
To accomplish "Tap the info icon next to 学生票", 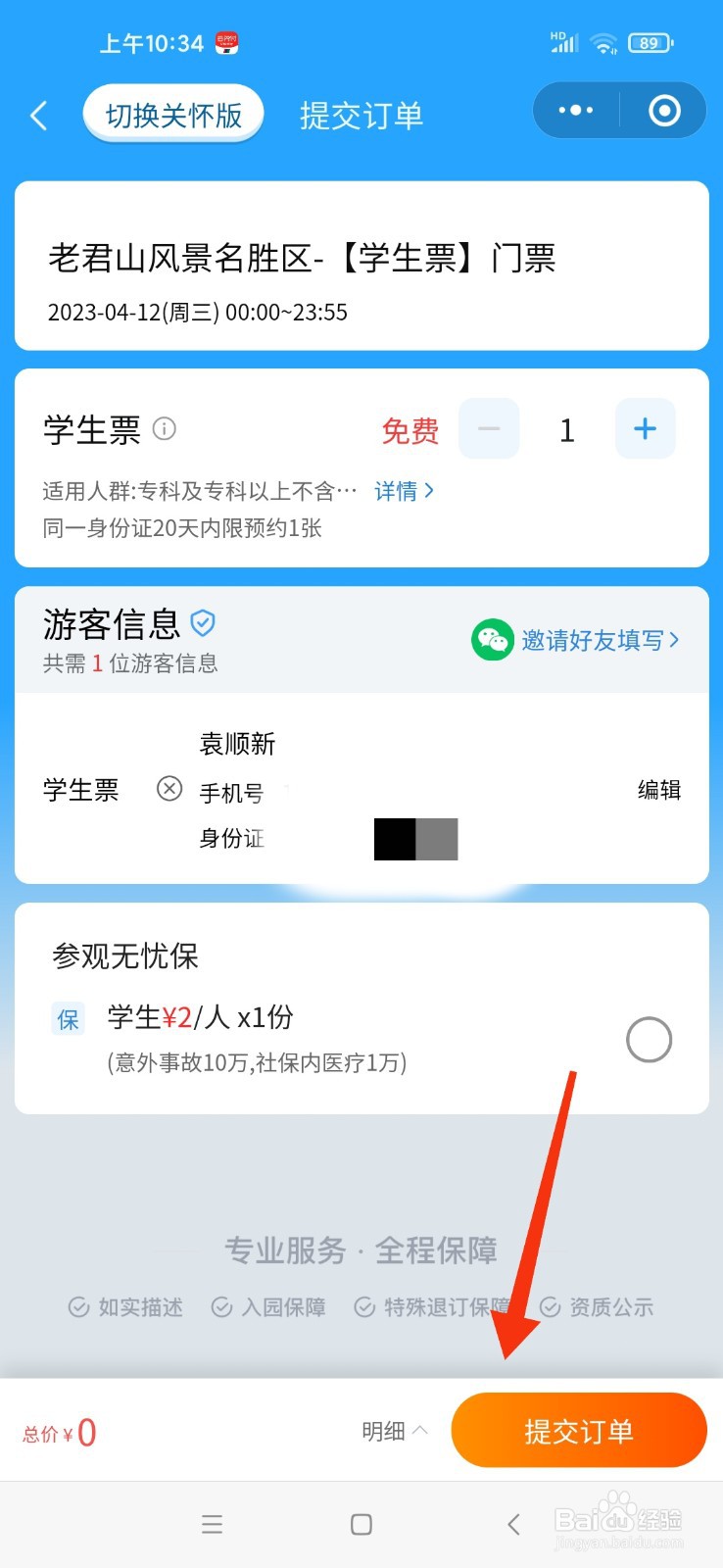I will coord(165,429).
